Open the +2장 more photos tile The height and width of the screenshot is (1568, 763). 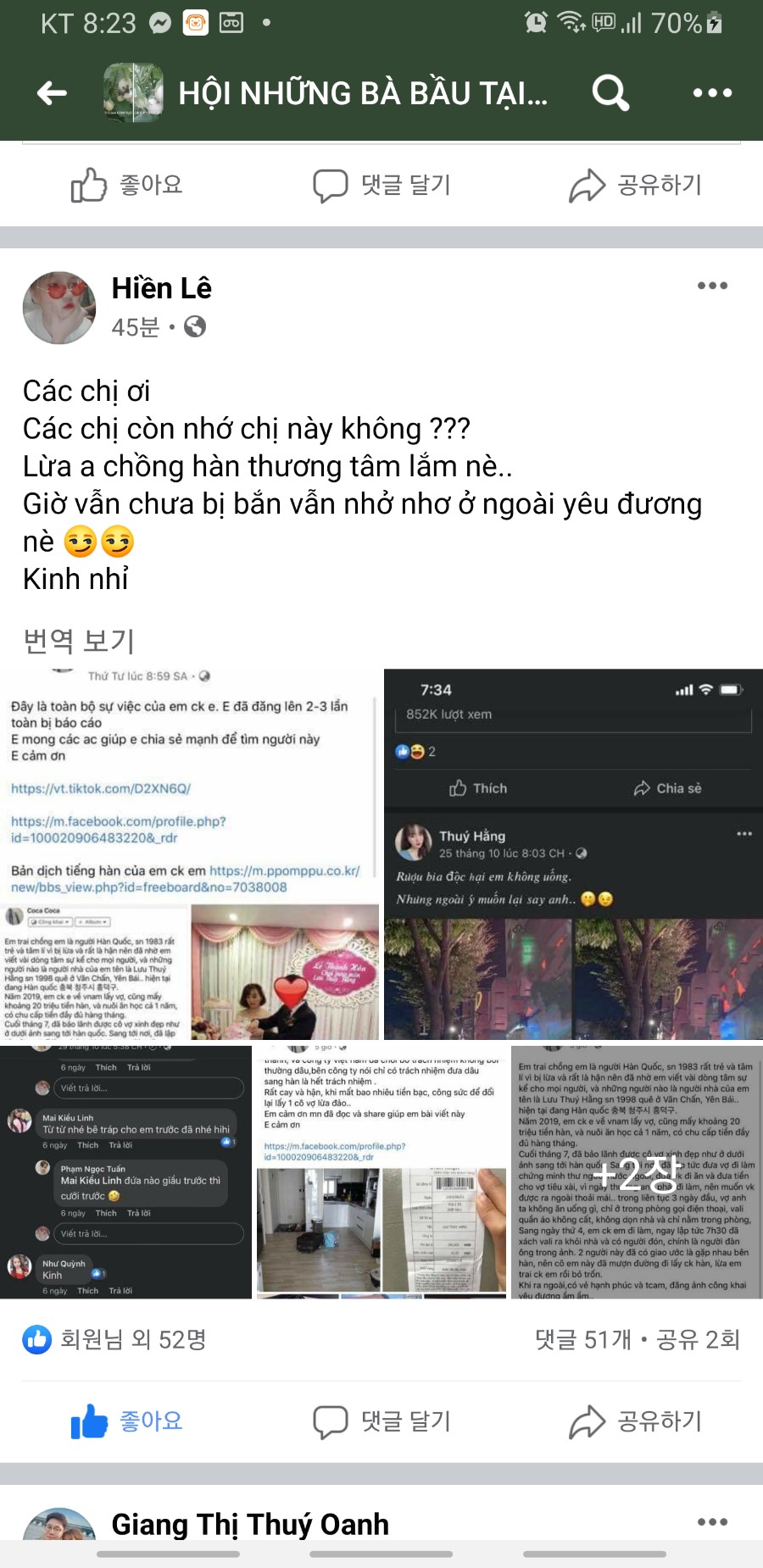coord(637,1172)
